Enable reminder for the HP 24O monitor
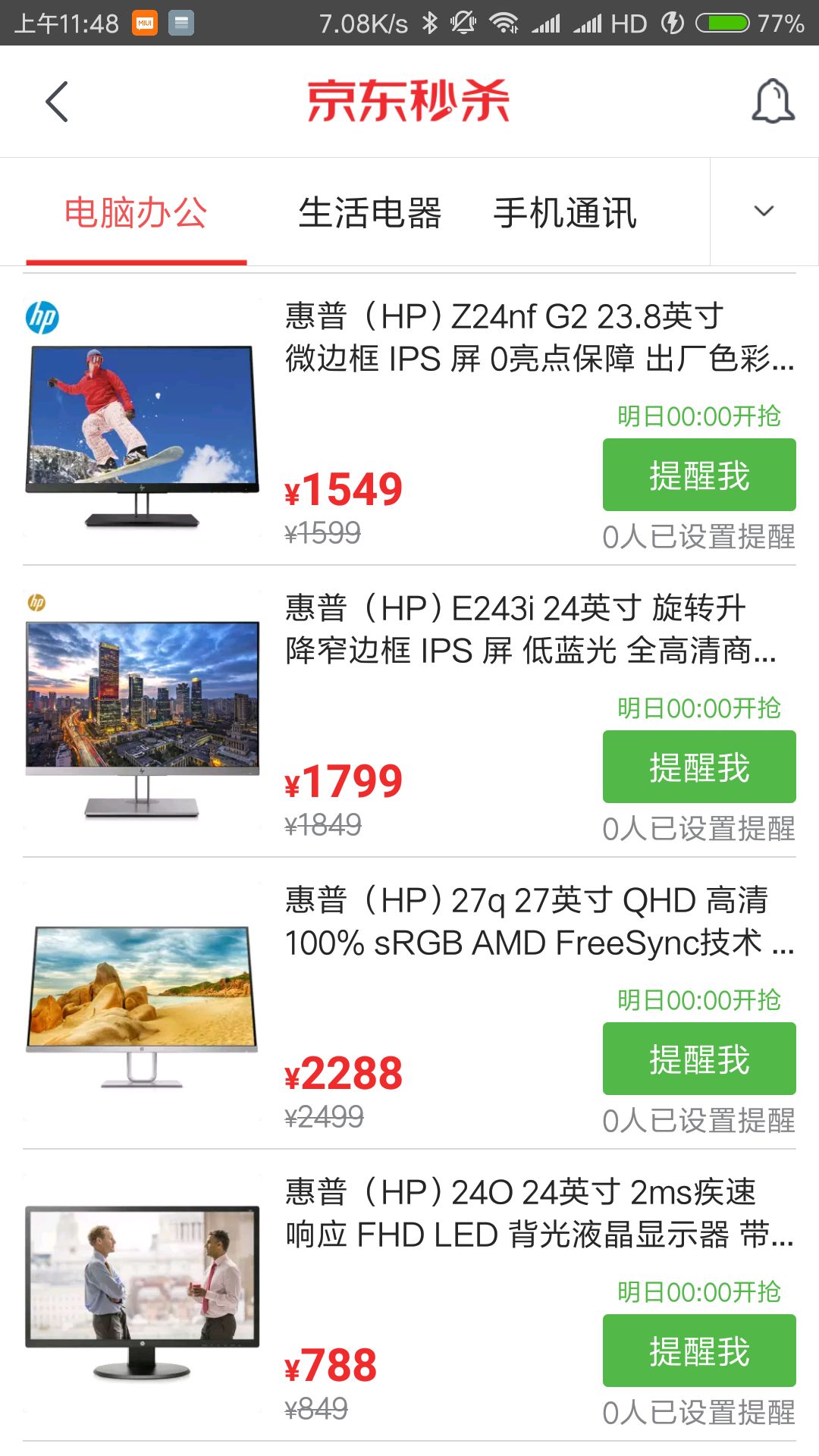The width and height of the screenshot is (819, 1456). click(698, 1351)
